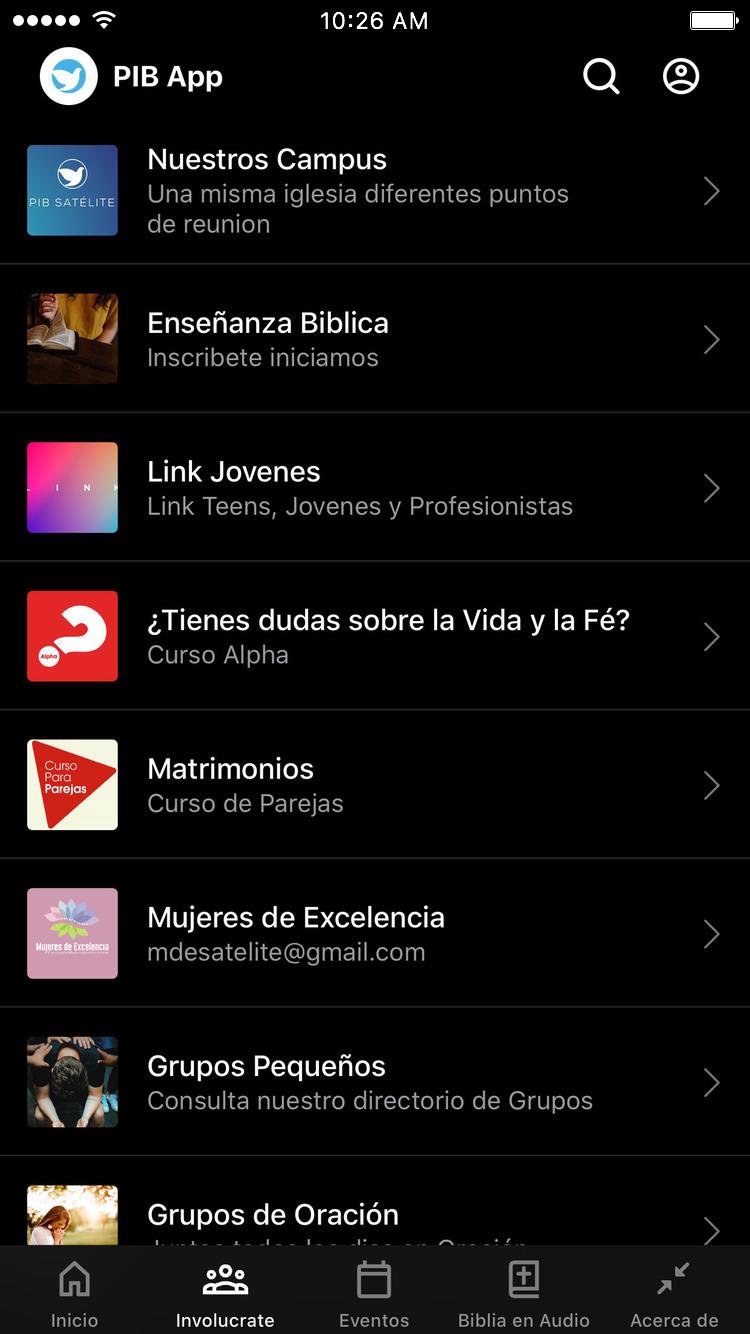Switch to Biblia en Audio tab

pyautogui.click(x=524, y=1293)
